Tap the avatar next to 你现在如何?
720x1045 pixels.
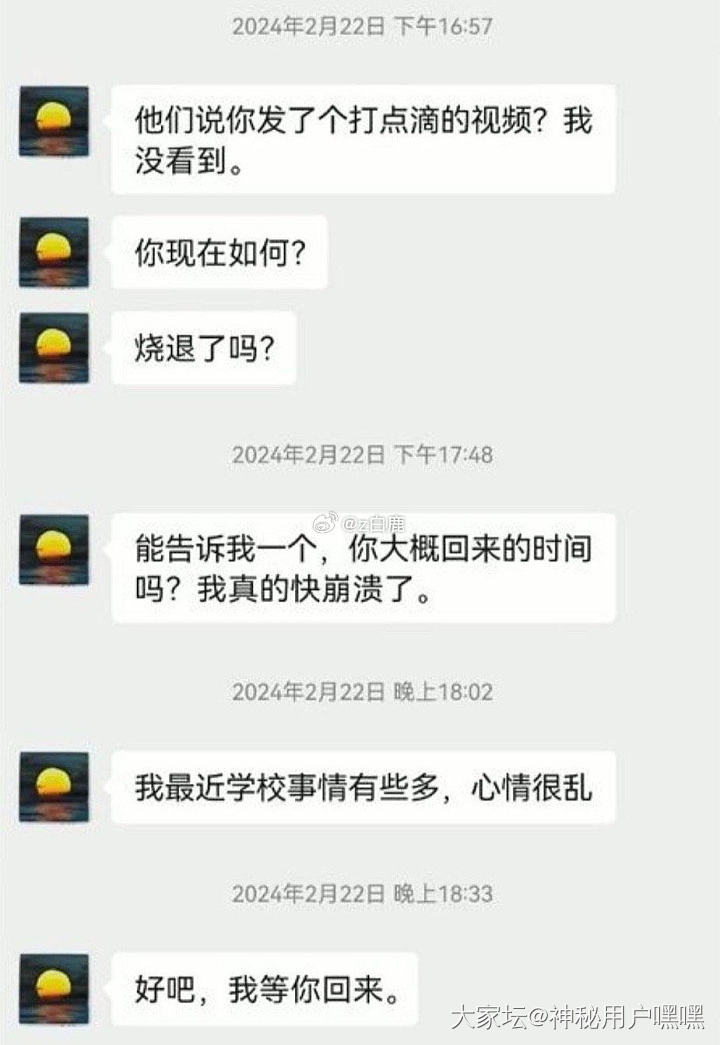pyautogui.click(x=54, y=252)
